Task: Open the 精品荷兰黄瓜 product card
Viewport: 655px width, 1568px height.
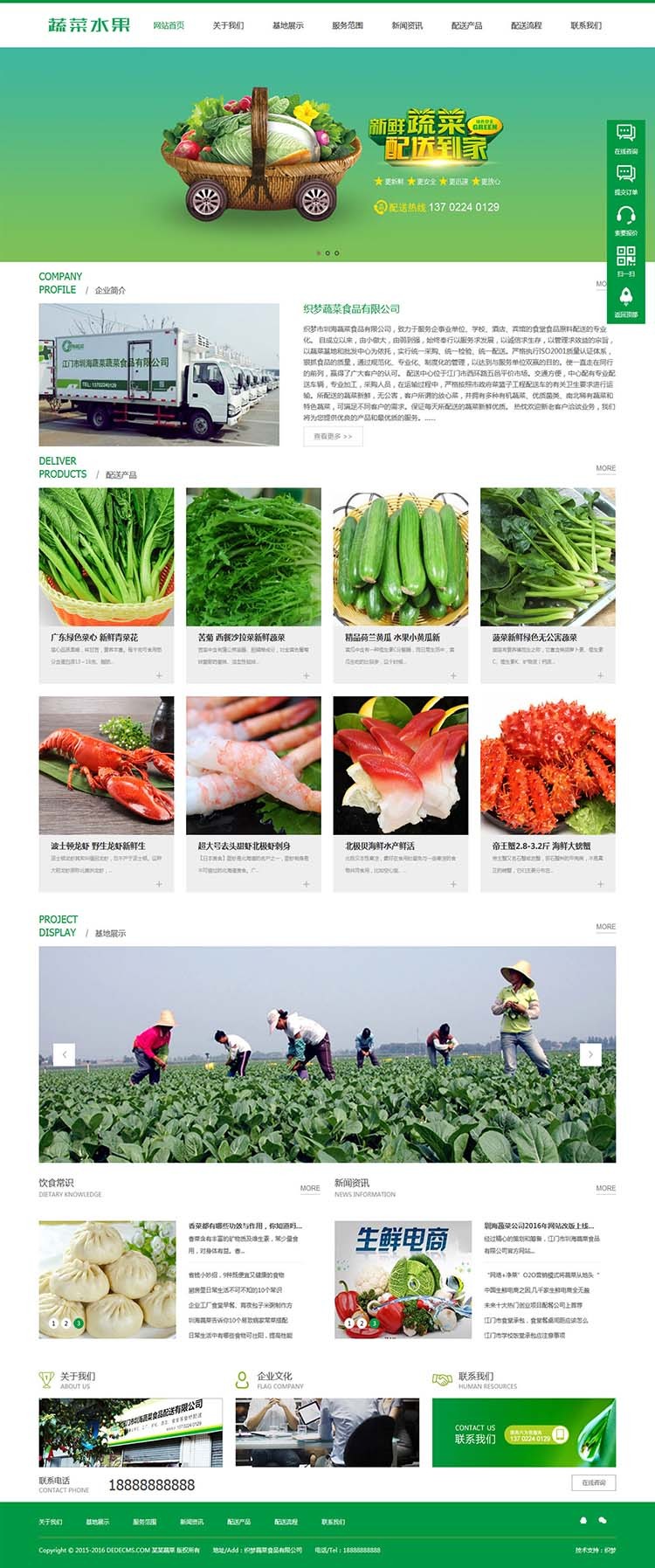Action: point(401,584)
